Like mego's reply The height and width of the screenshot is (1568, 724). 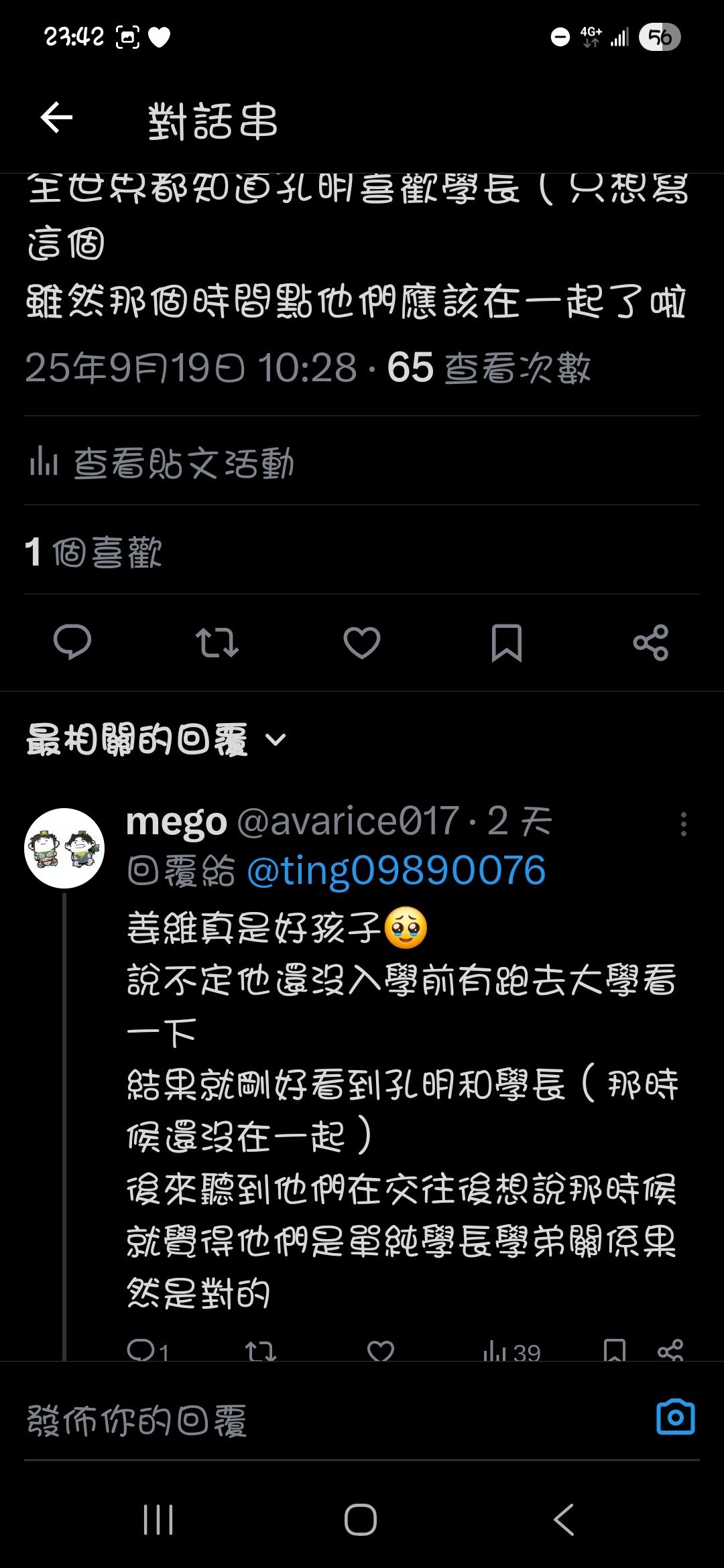(381, 1351)
